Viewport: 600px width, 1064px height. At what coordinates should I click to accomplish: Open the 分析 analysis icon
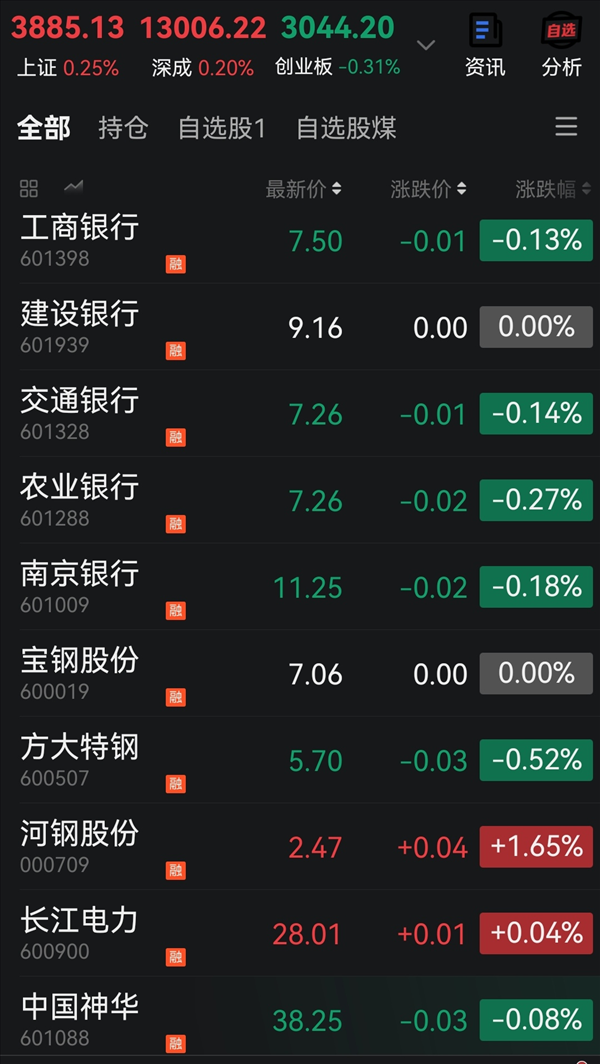[561, 45]
